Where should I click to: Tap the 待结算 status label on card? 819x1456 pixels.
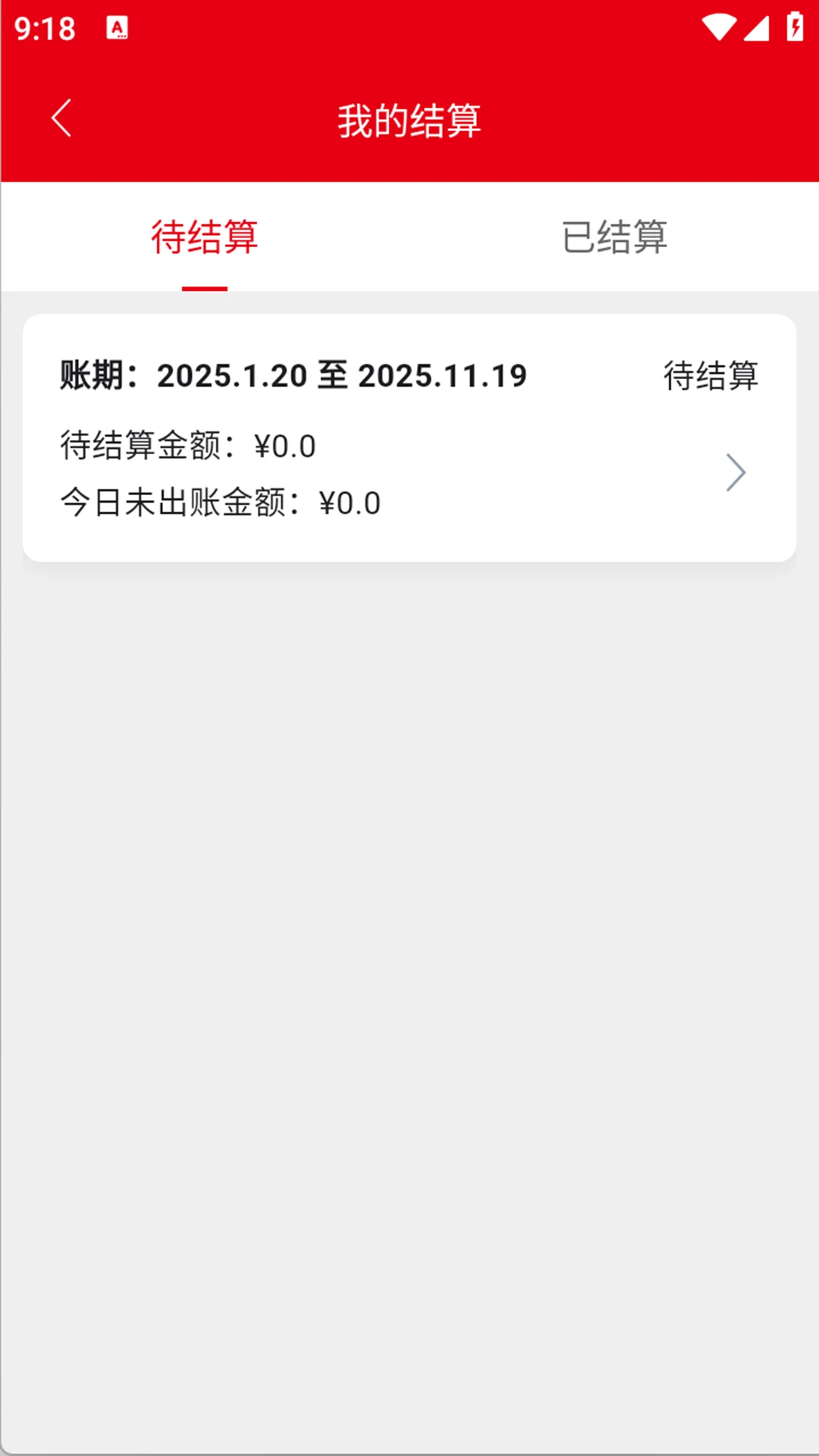[711, 375]
